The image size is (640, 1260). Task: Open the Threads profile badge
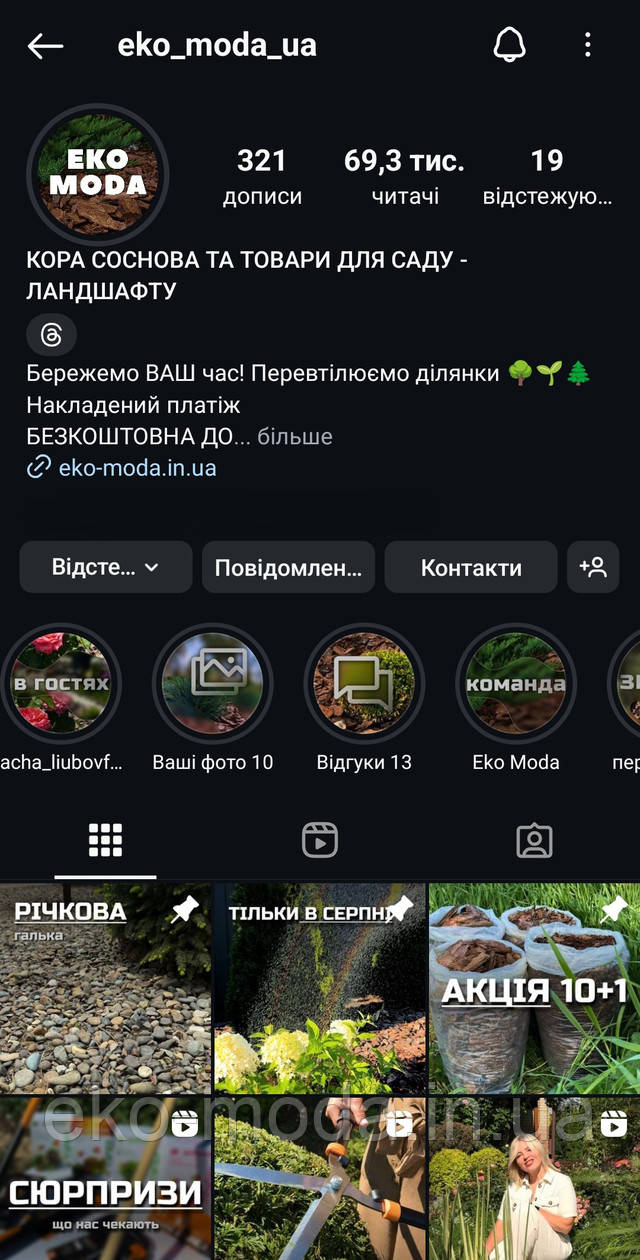51,335
